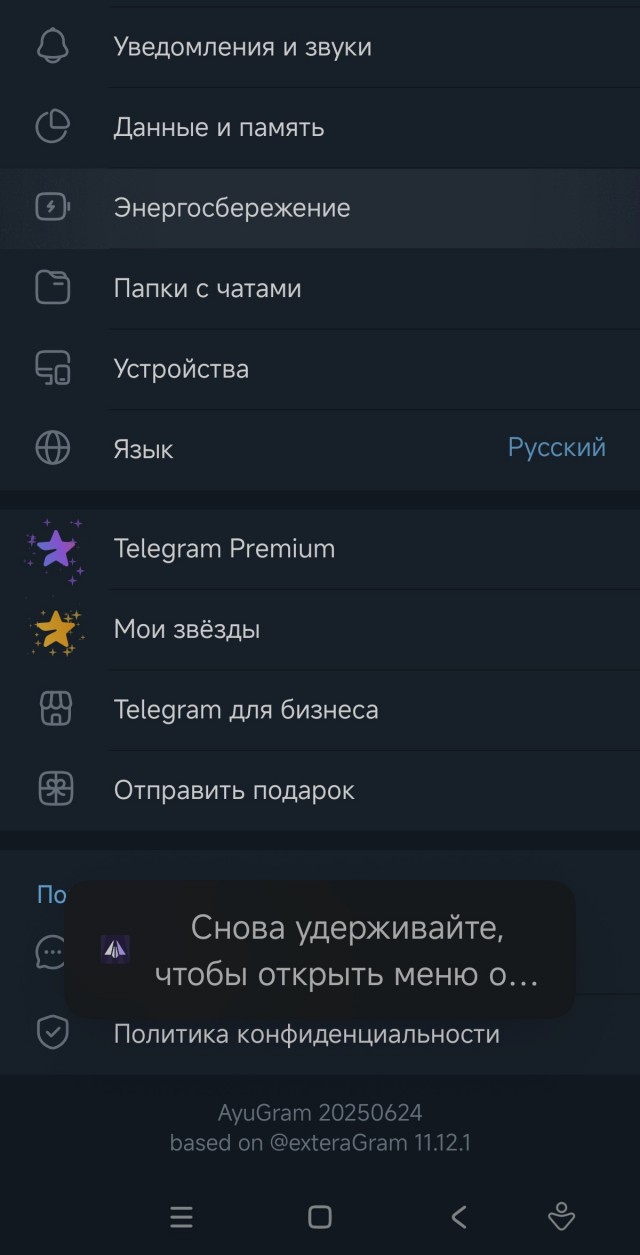Go to the home screen
The width and height of the screenshot is (640, 1255).
(320, 1217)
